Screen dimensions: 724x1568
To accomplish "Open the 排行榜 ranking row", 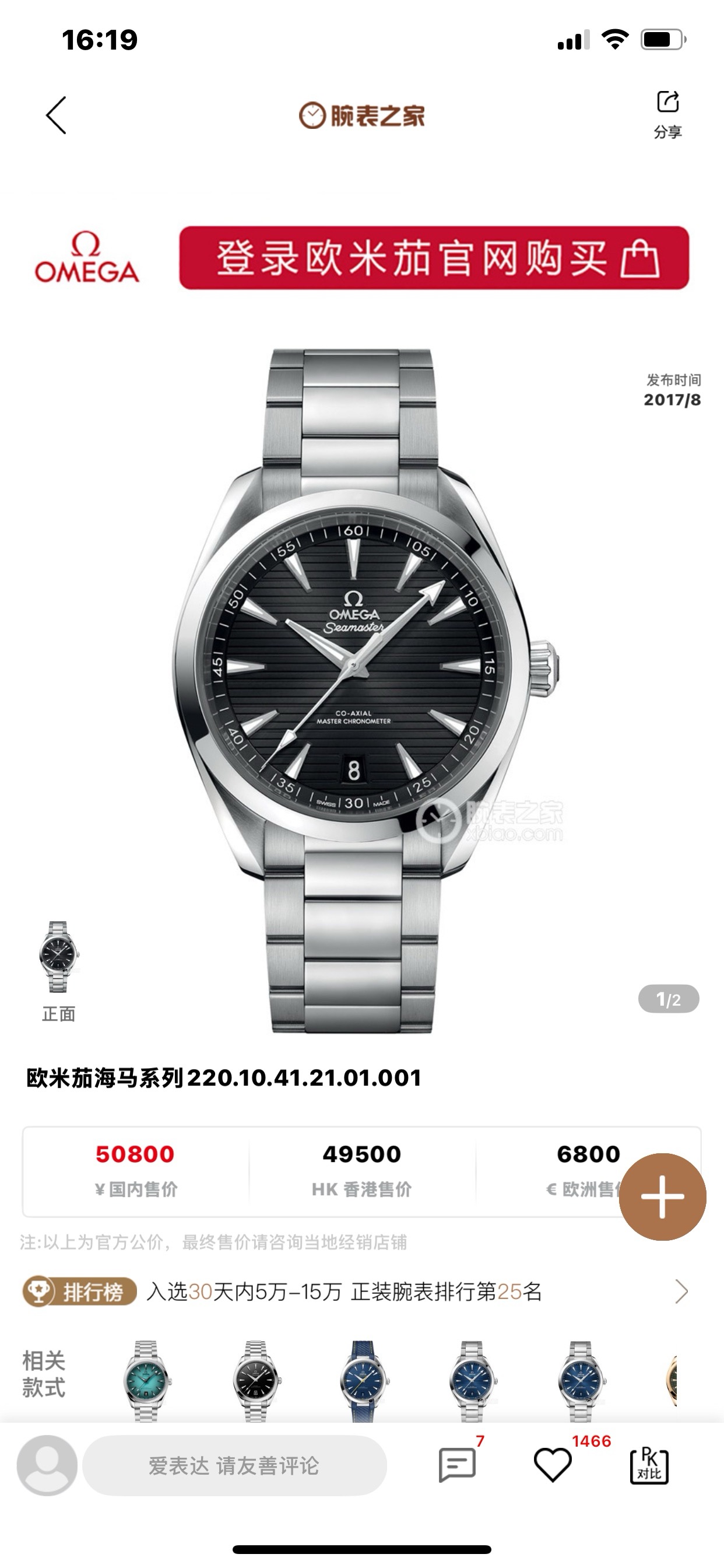I will [x=359, y=1290].
